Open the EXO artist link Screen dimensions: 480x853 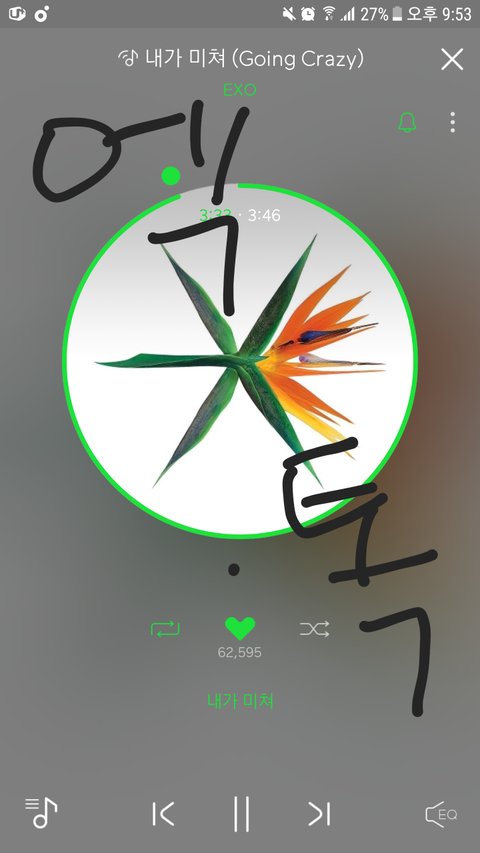pyautogui.click(x=239, y=90)
